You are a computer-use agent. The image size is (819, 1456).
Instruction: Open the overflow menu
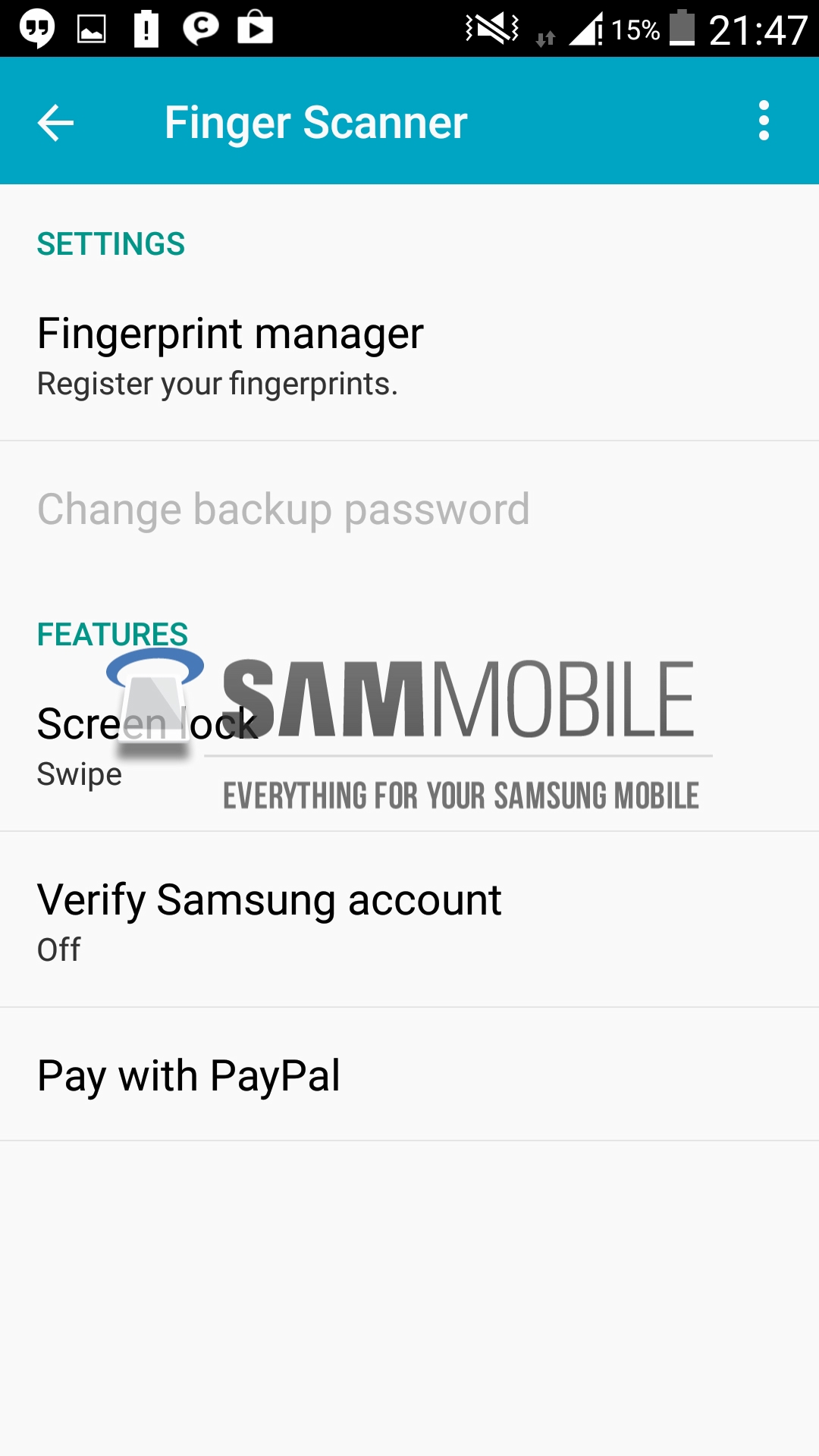pos(764,121)
